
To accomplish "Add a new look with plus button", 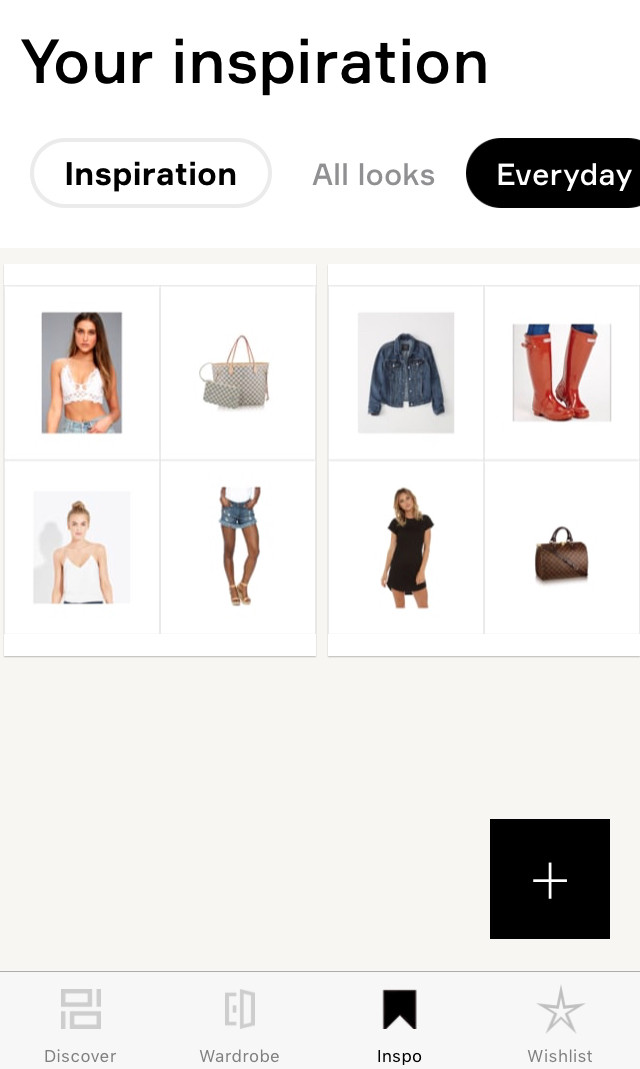I will 550,879.
